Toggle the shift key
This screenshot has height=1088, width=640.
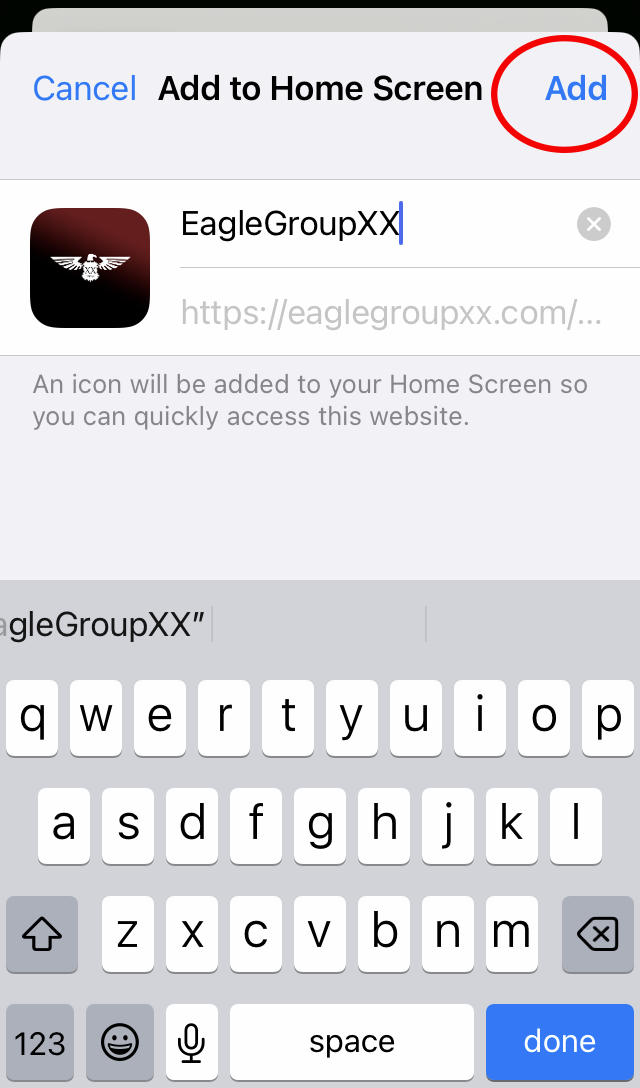tap(41, 935)
